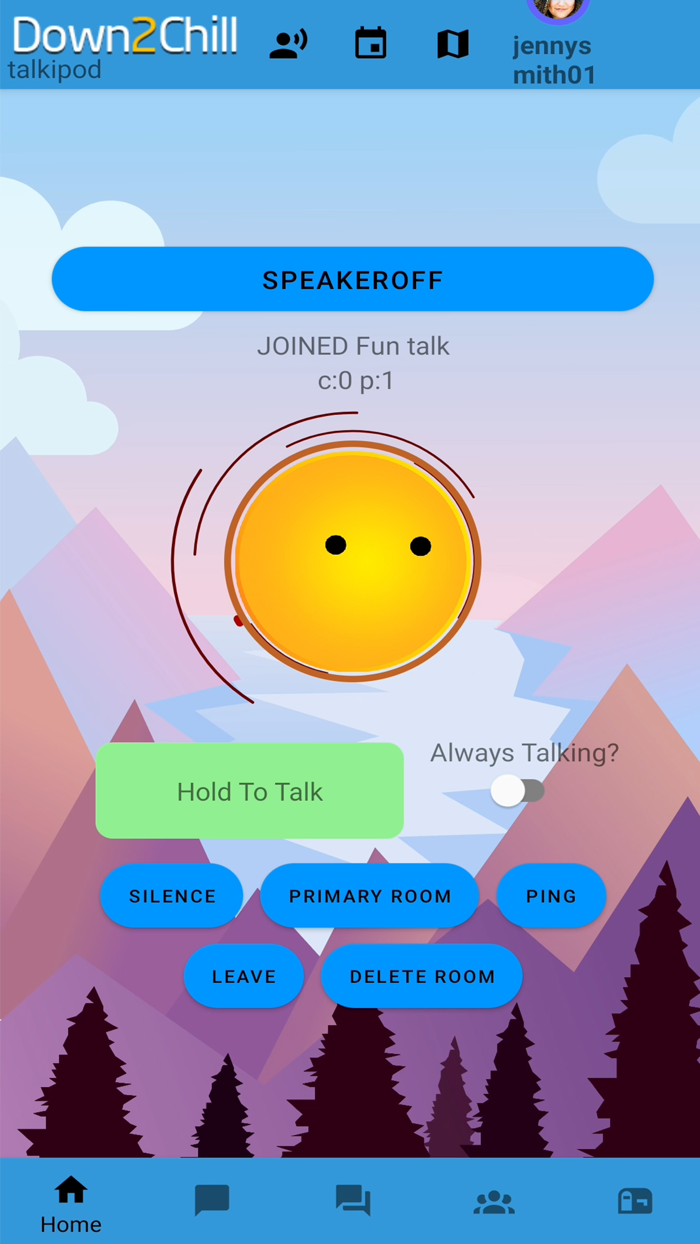Open the mailbox tab in bottom bar
700x1244 pixels.
click(635, 1201)
